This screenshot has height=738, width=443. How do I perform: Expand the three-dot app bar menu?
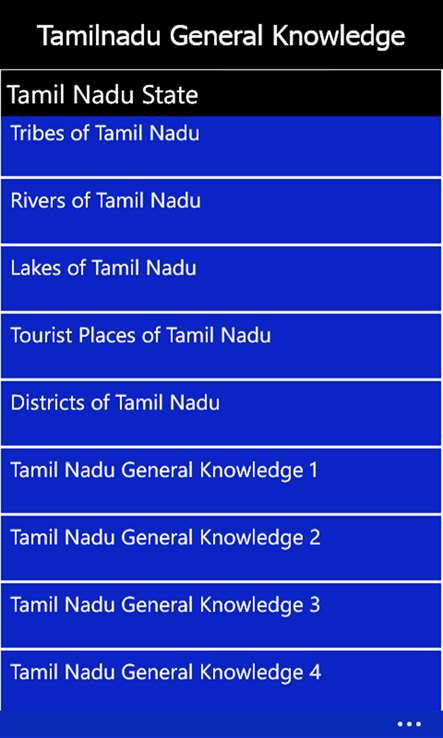click(409, 724)
